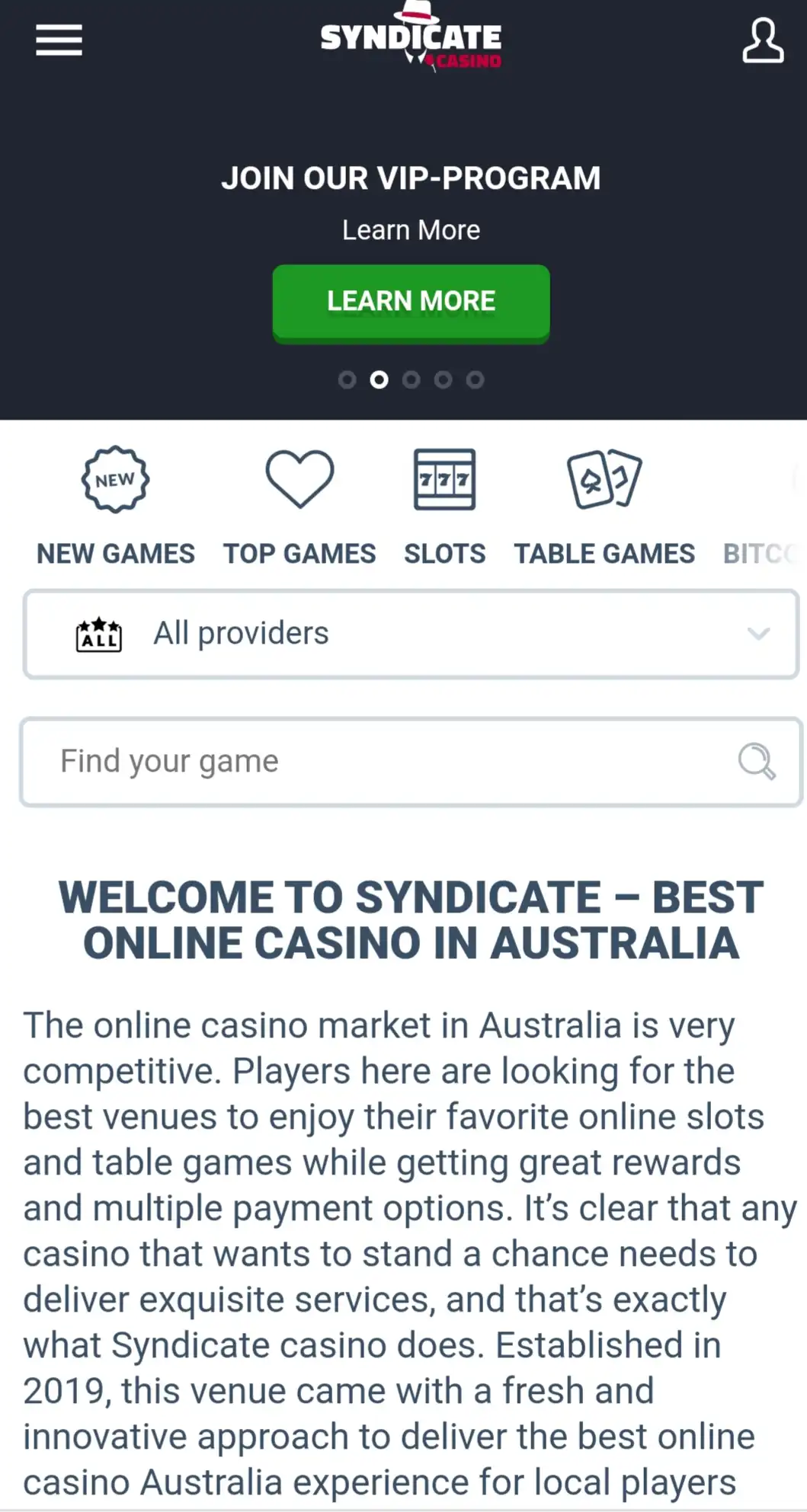
Task: Show the third banner slide dot
Action: [412, 379]
